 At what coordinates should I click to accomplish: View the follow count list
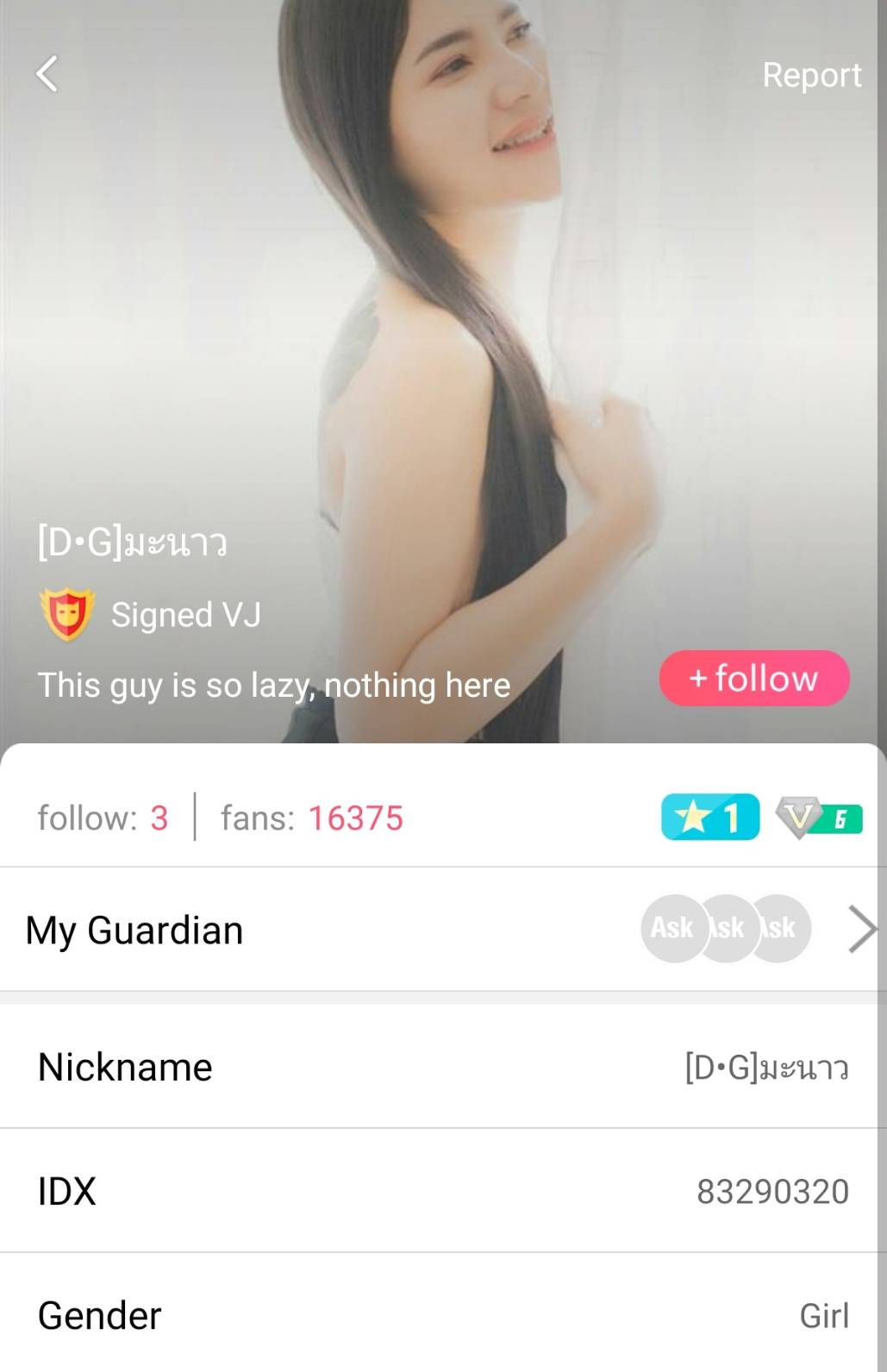point(103,818)
